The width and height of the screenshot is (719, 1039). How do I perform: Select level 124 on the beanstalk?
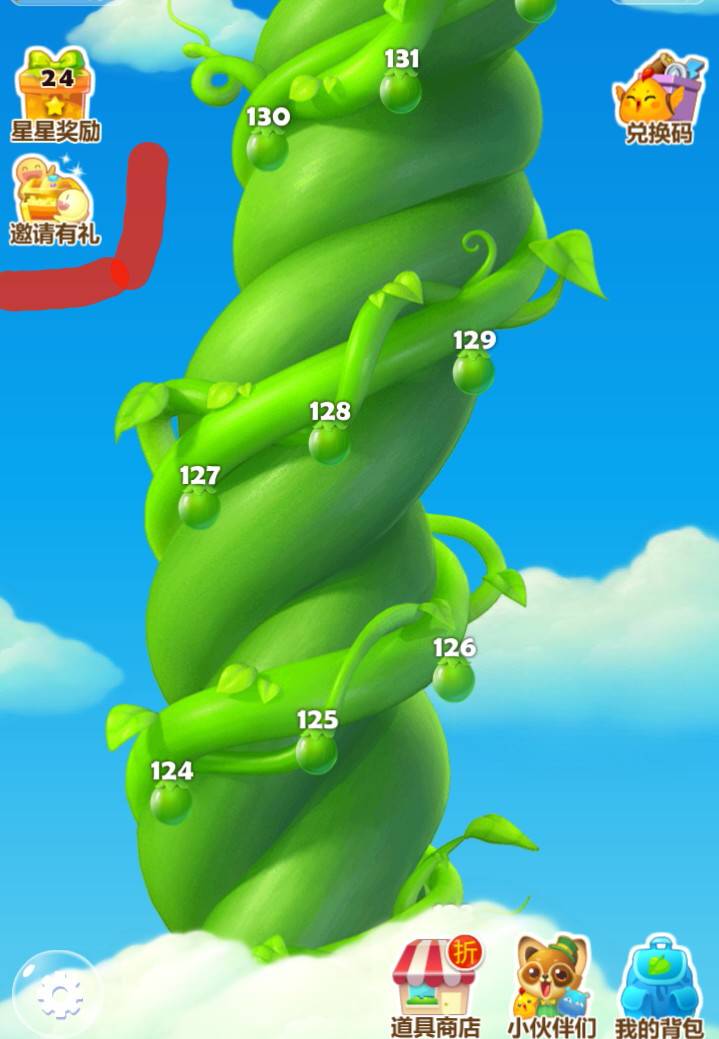coord(171,802)
